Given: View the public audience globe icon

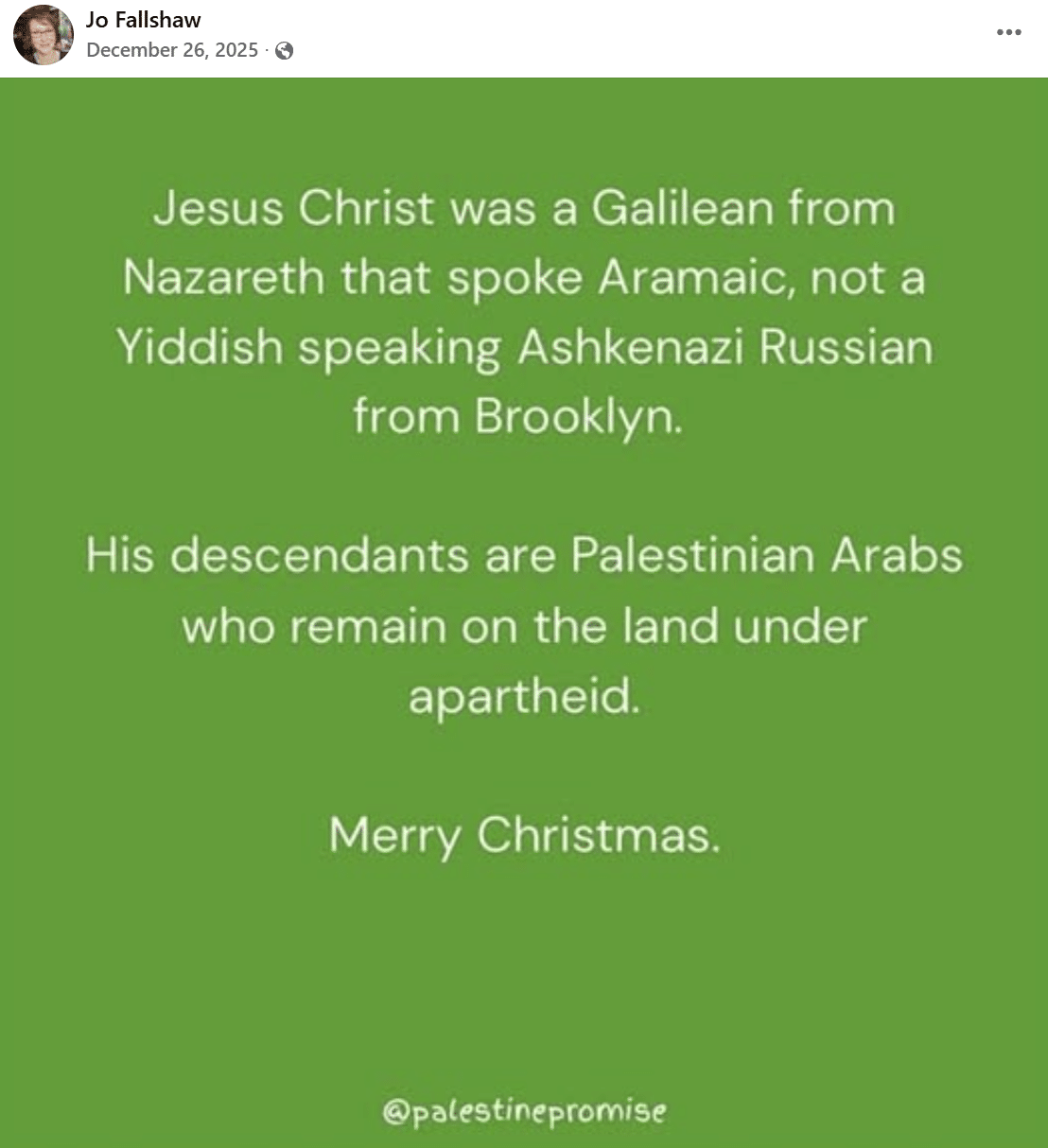Looking at the screenshot, I should (x=284, y=51).
